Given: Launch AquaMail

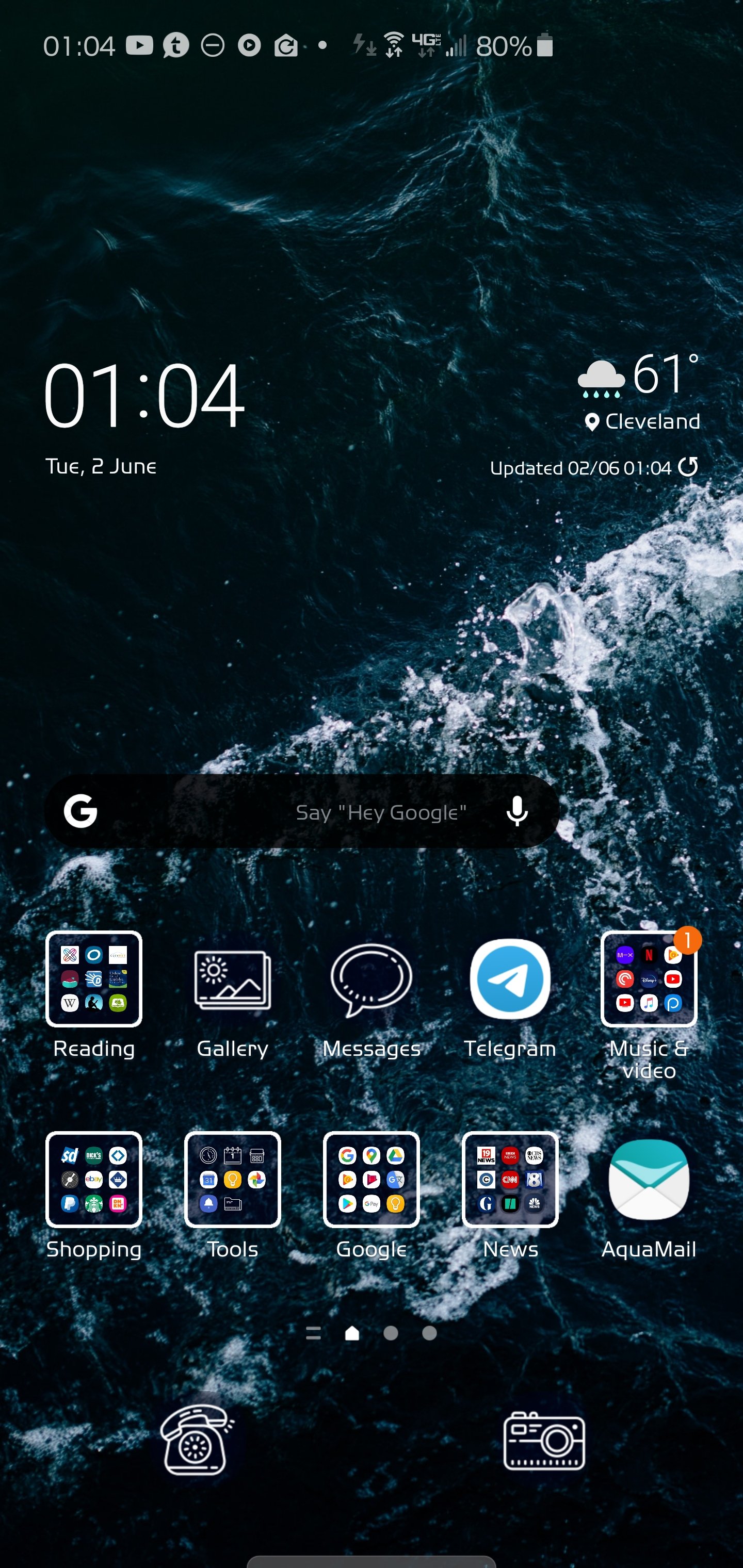Looking at the screenshot, I should pyautogui.click(x=649, y=1179).
